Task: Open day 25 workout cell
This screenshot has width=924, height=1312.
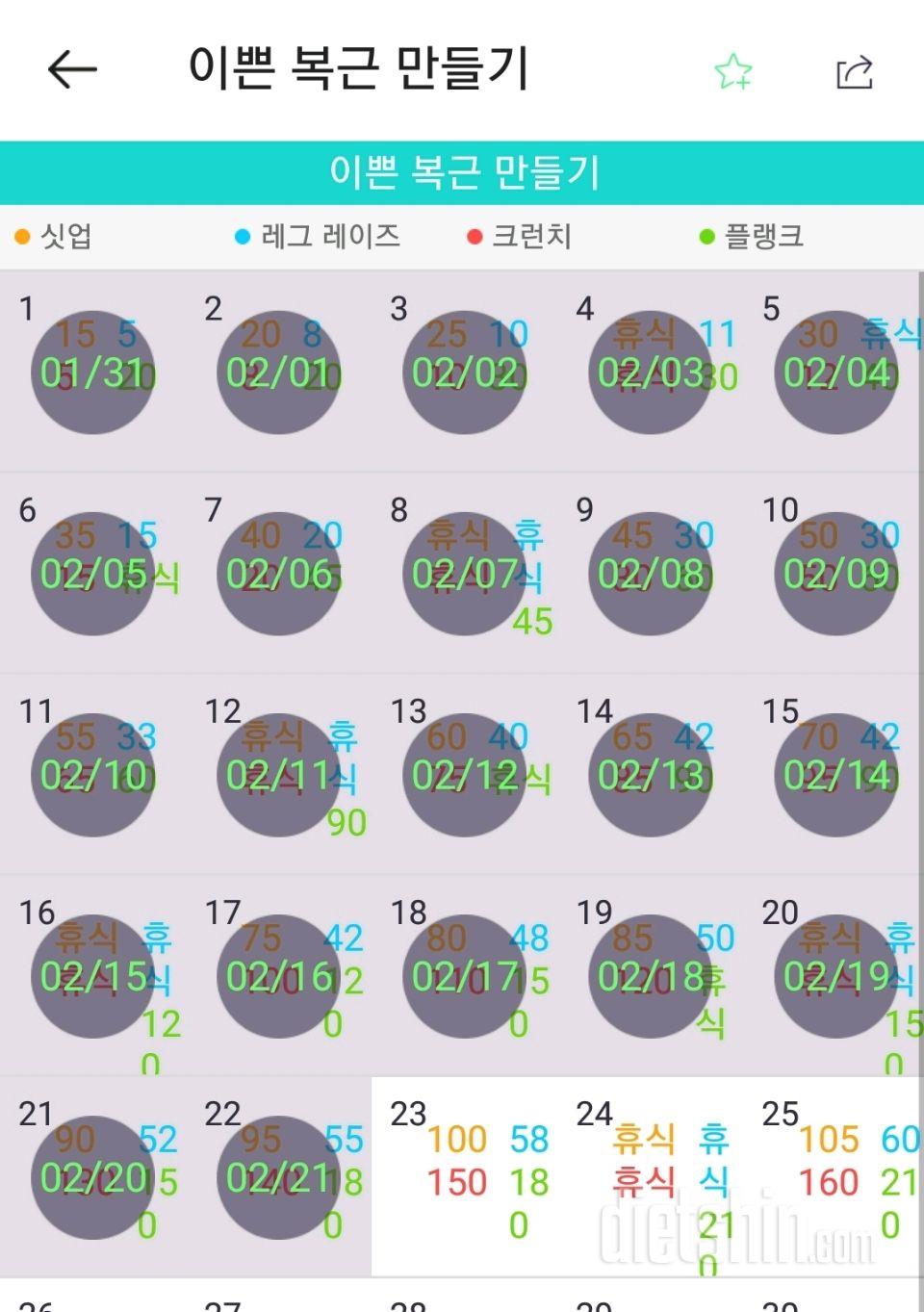Action: [836, 1177]
